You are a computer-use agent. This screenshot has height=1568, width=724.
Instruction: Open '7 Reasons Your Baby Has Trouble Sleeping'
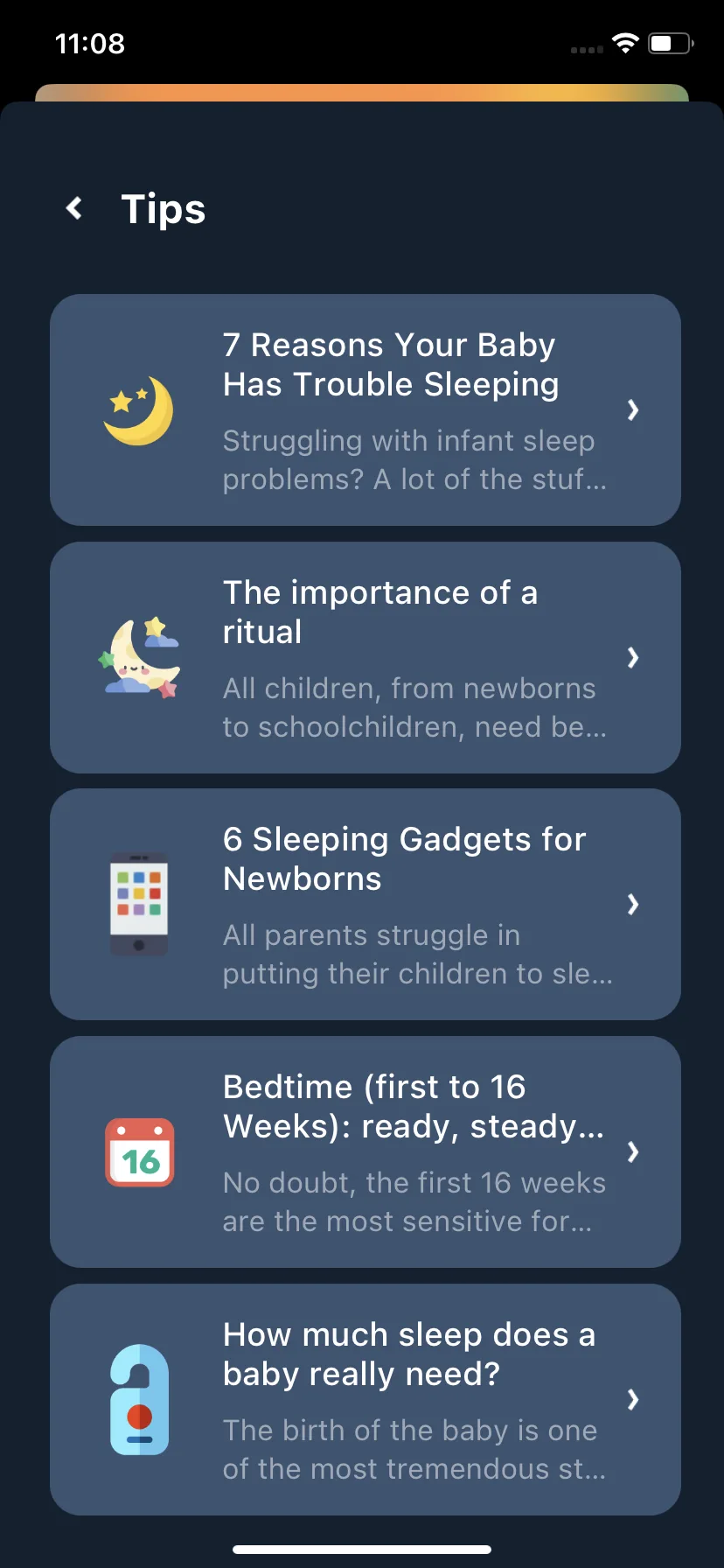click(x=365, y=409)
